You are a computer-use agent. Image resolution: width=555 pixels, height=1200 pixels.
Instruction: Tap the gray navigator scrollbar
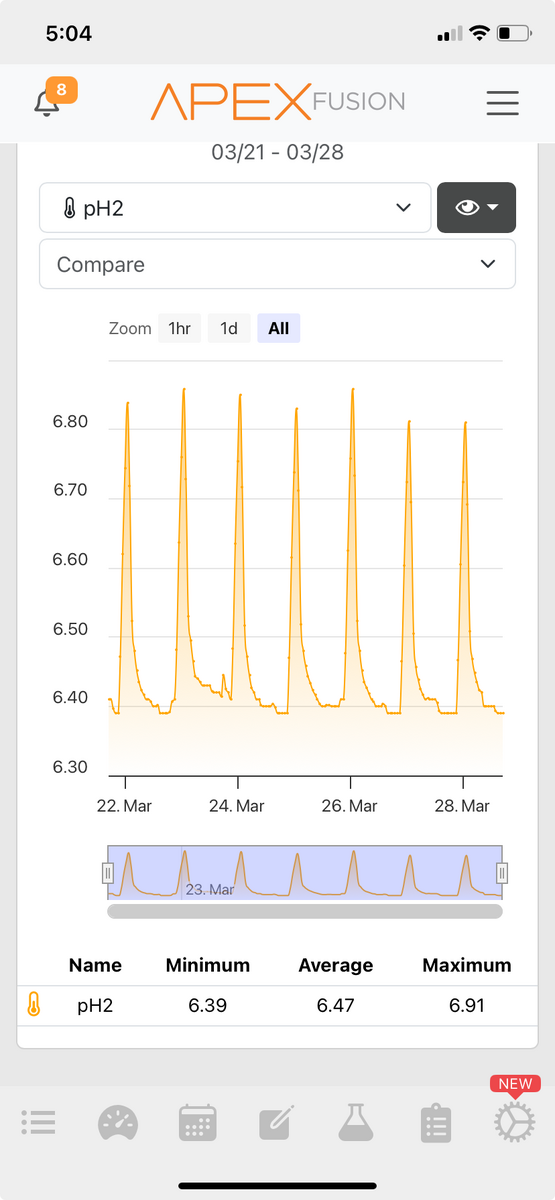[x=305, y=911]
